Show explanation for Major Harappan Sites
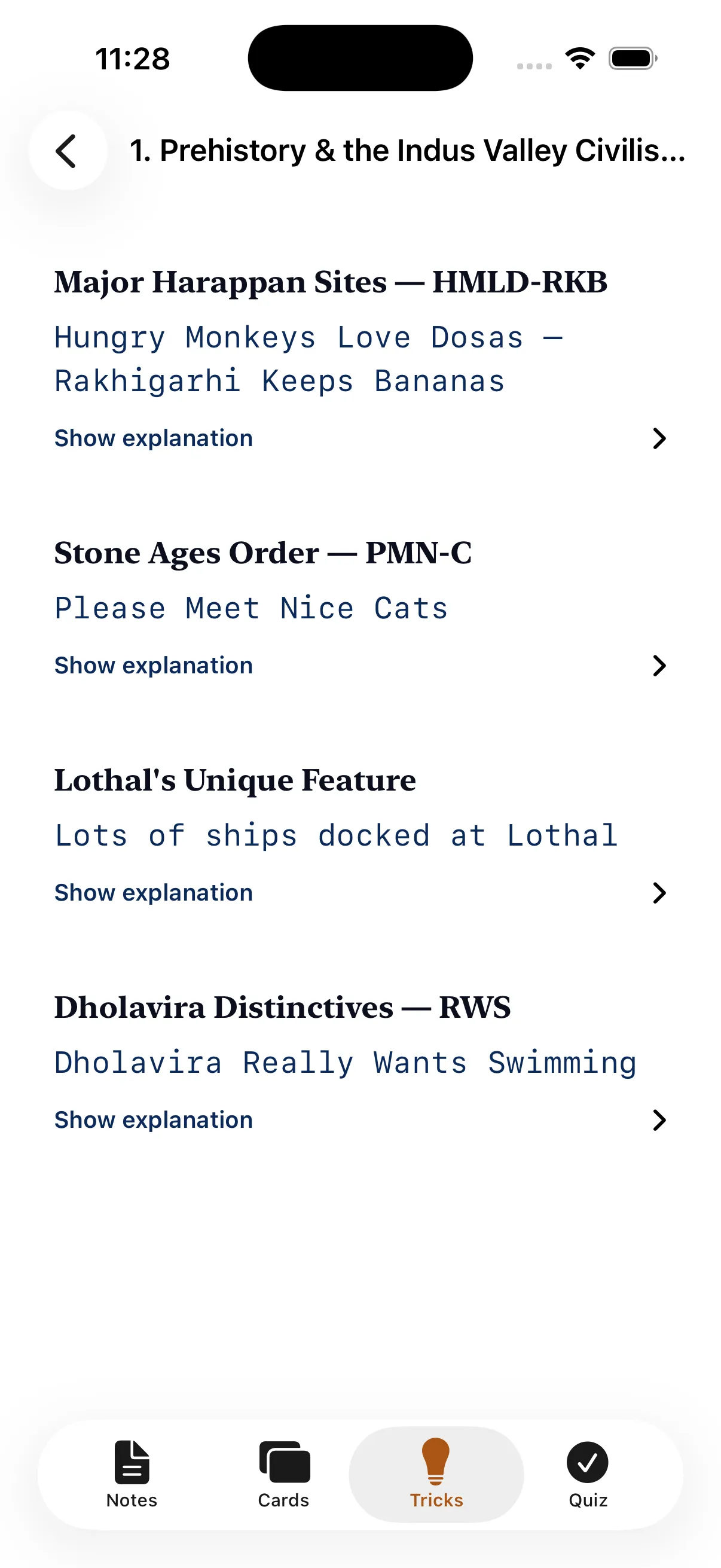 click(x=360, y=438)
